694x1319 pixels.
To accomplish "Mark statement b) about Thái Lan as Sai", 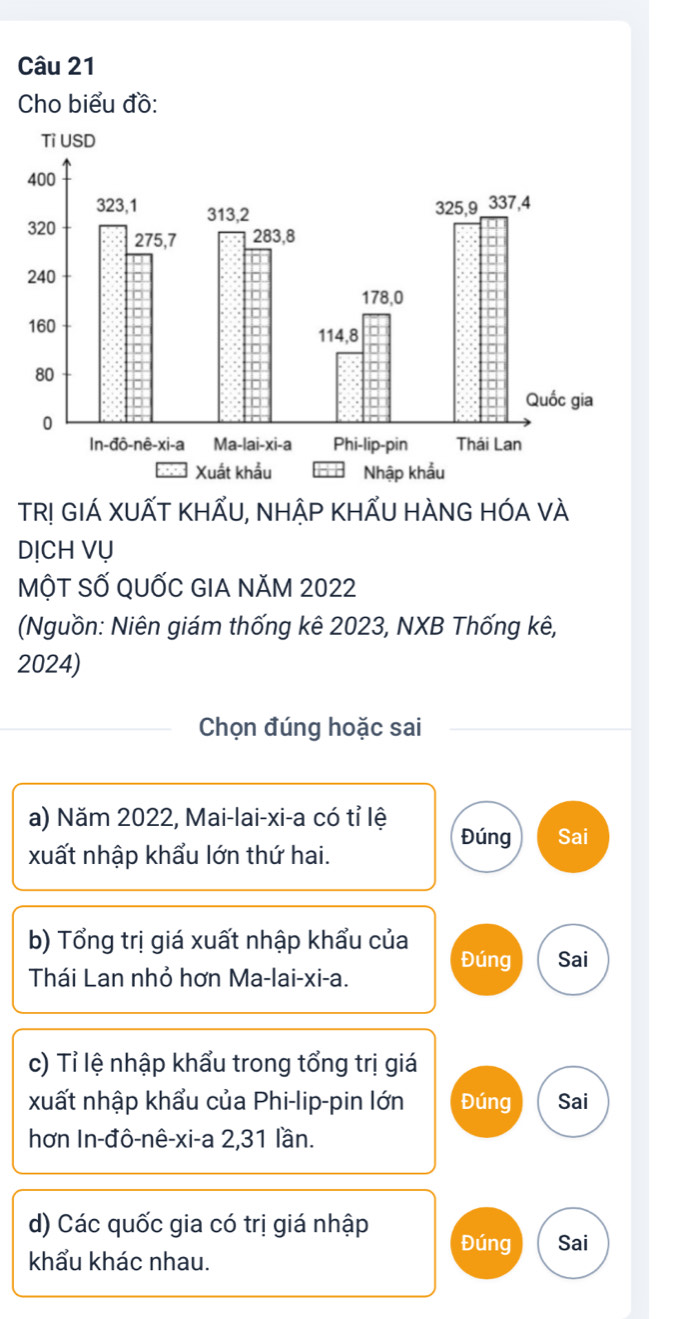I will 573,959.
